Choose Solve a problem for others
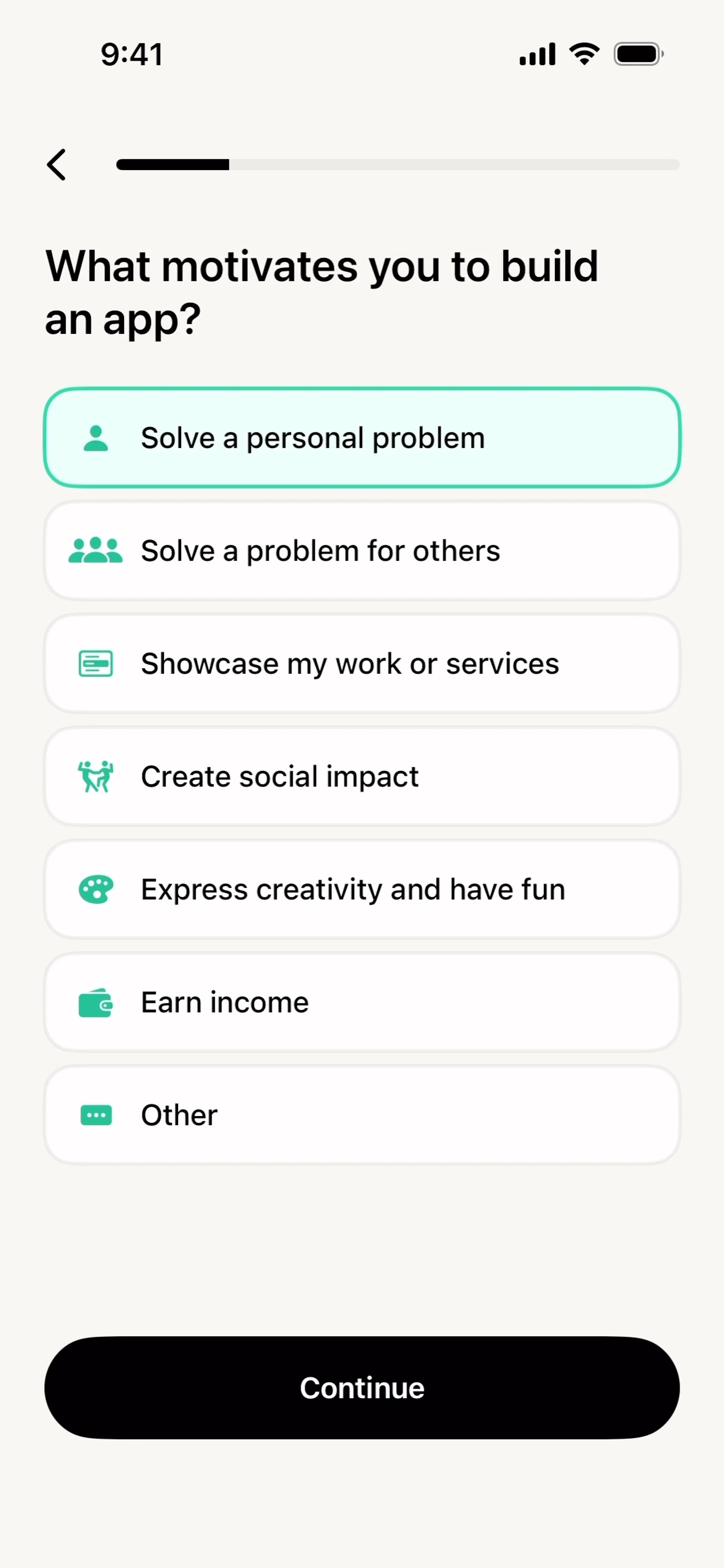Screen dimensions: 724x1568 click(x=362, y=551)
